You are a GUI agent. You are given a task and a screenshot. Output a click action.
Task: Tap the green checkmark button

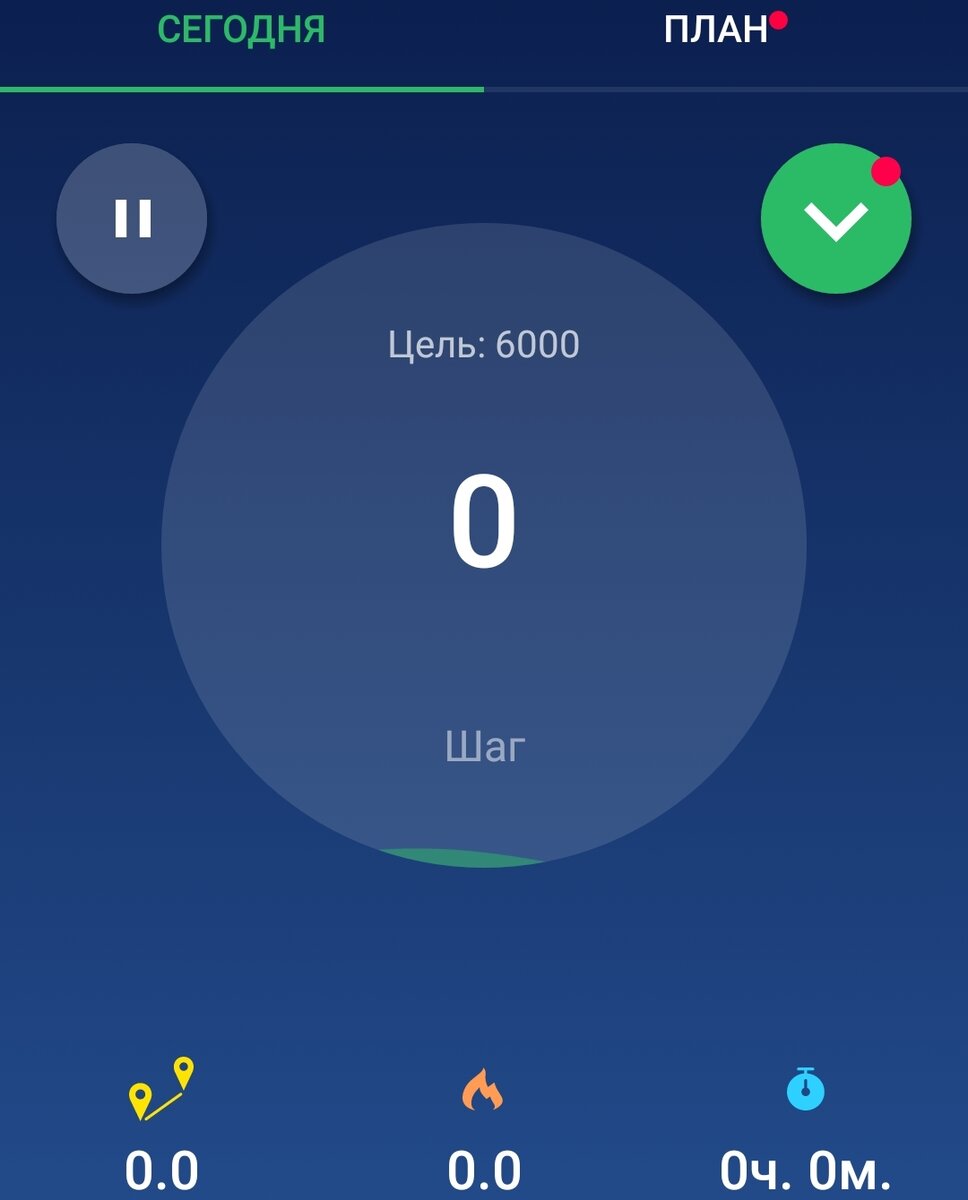836,219
